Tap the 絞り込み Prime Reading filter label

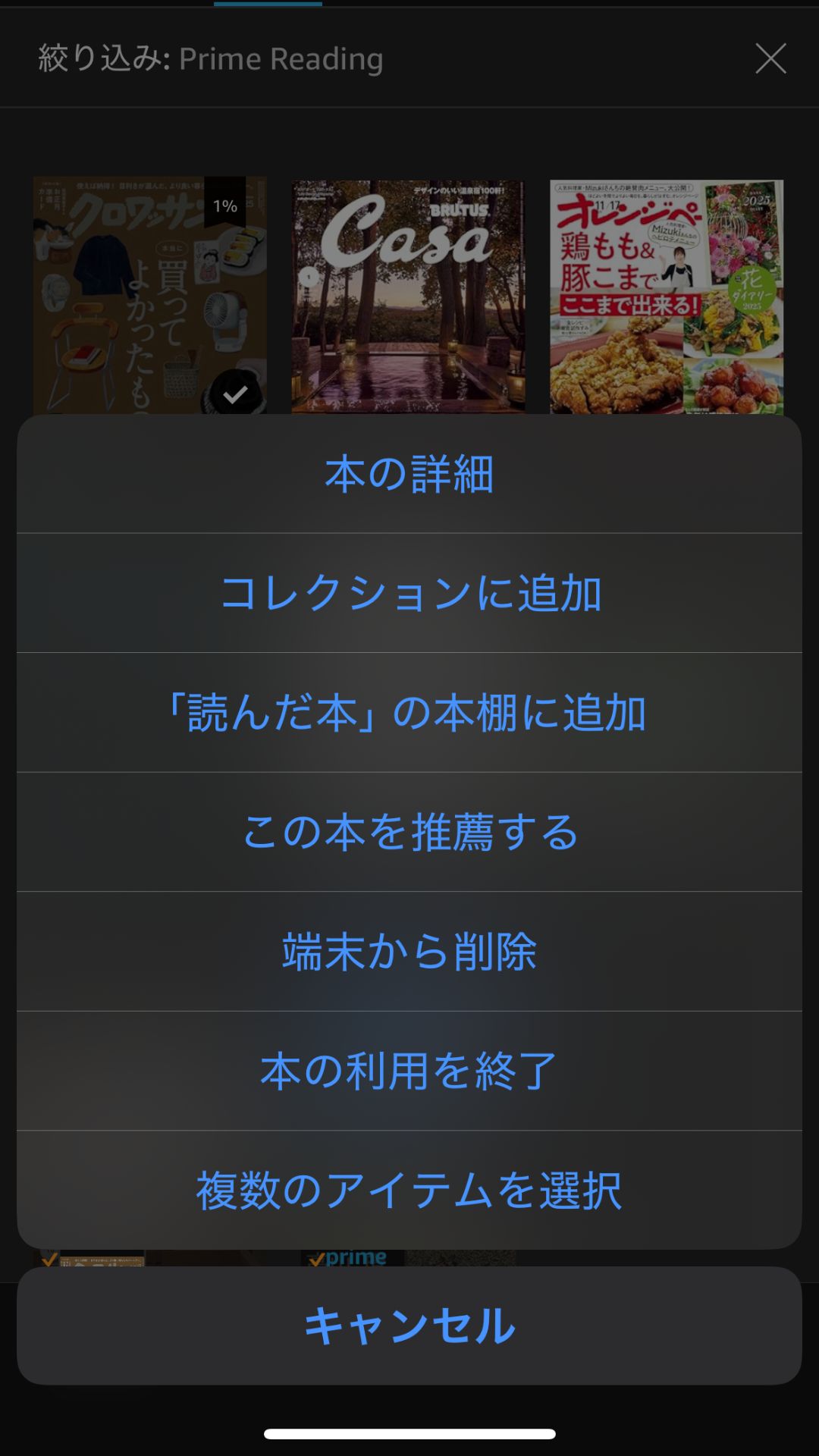click(210, 61)
